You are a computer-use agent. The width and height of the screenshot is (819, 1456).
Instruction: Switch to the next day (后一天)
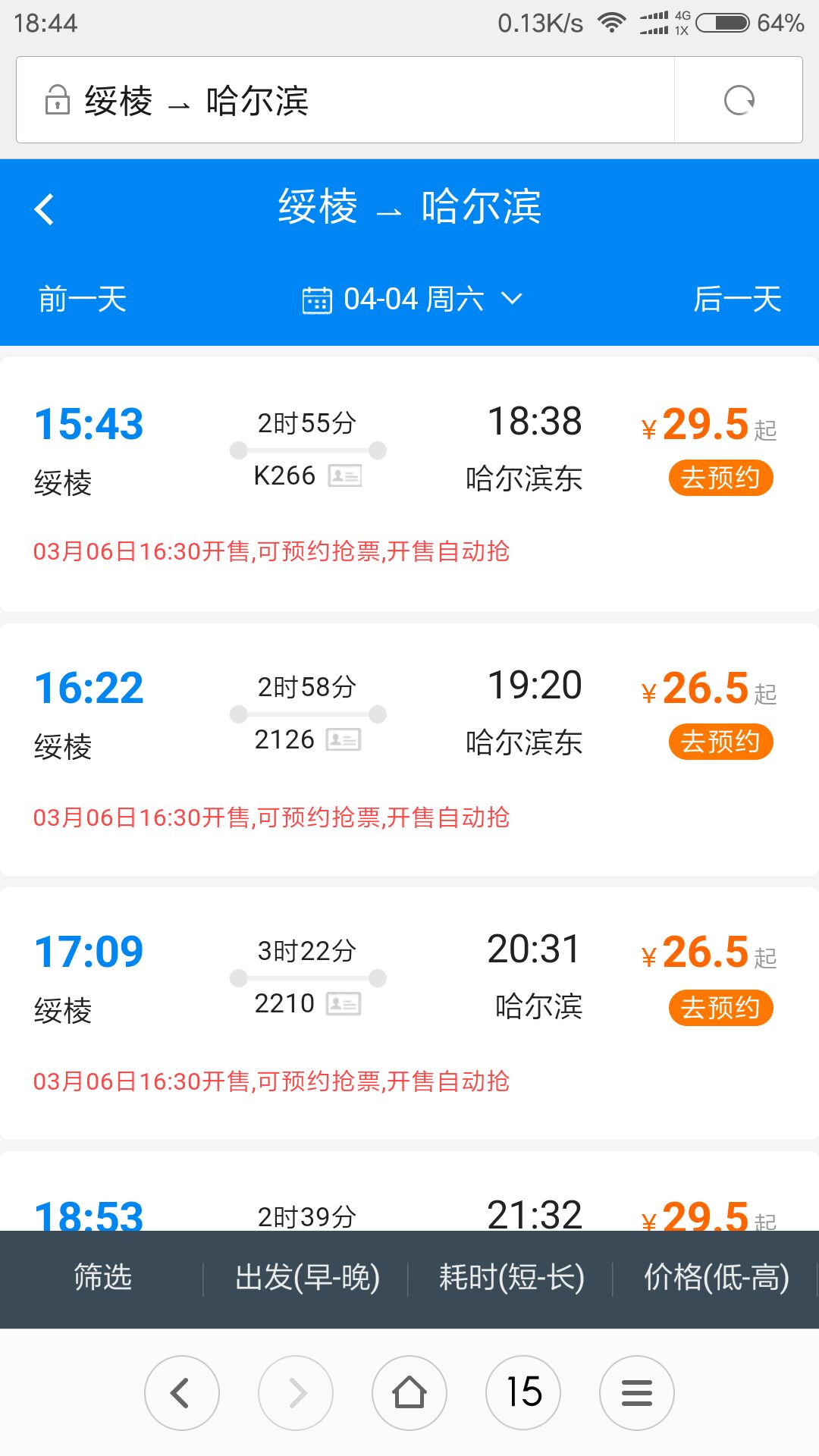pyautogui.click(x=737, y=299)
